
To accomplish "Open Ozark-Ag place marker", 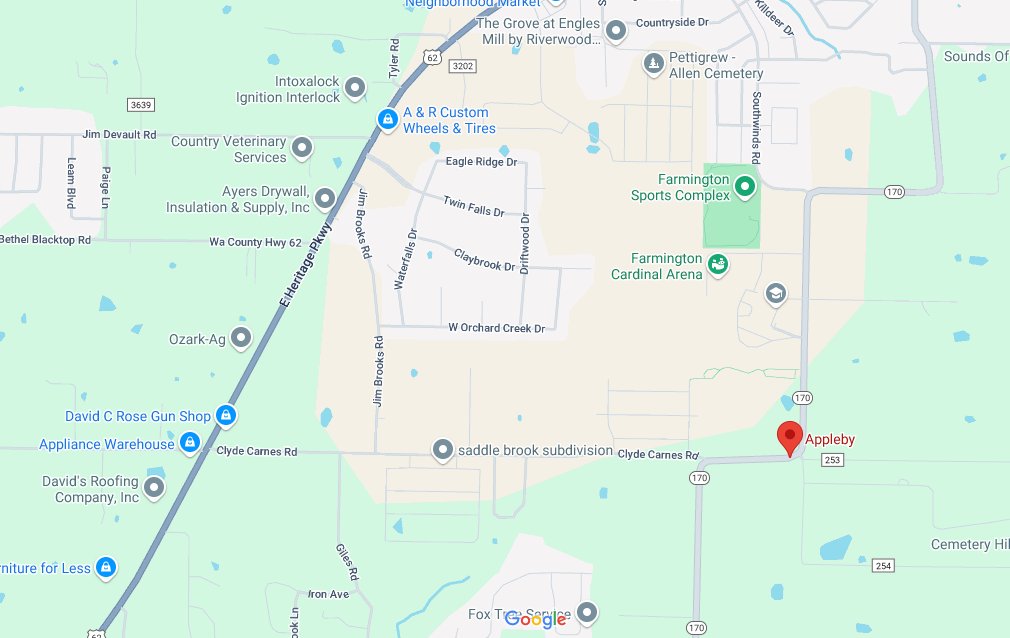I will tap(241, 339).
